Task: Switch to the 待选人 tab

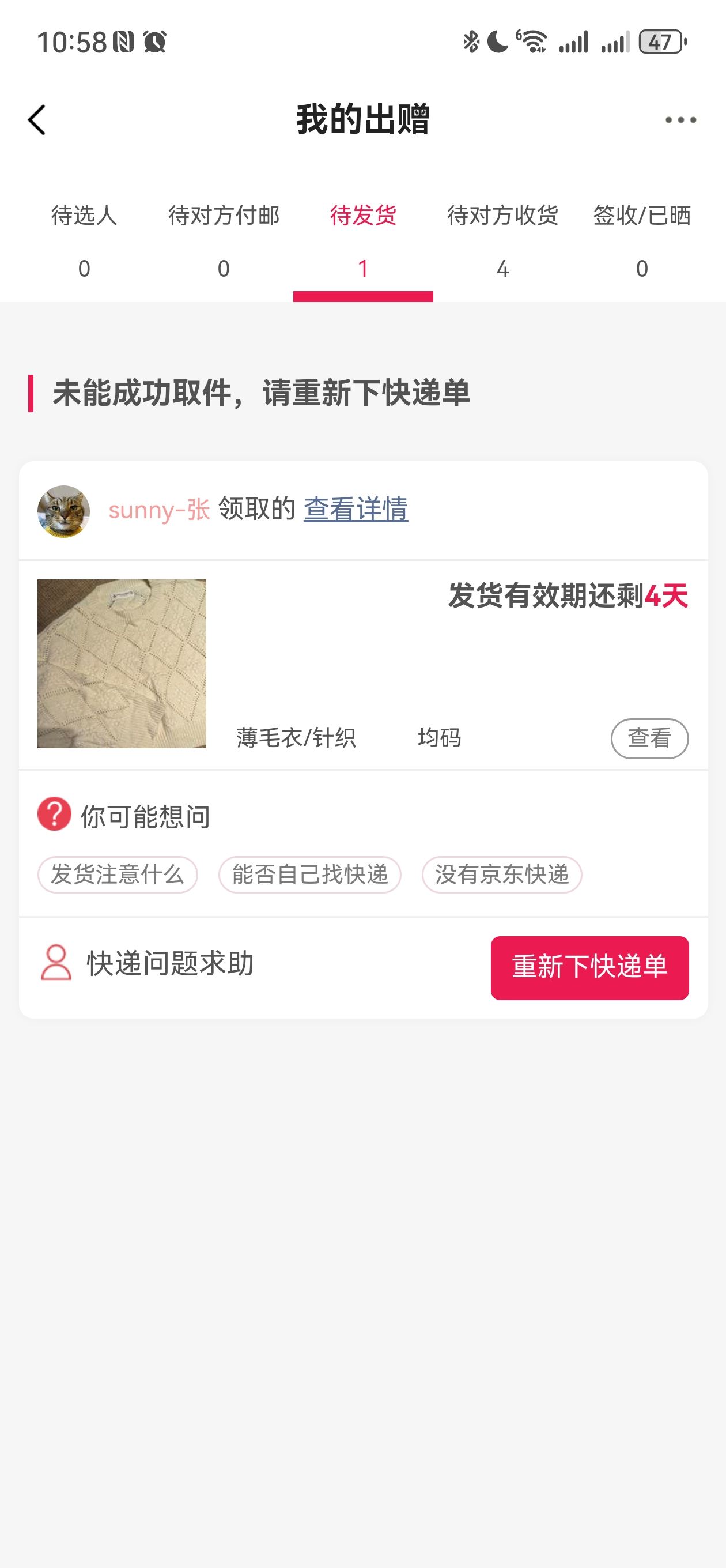Action: click(84, 240)
